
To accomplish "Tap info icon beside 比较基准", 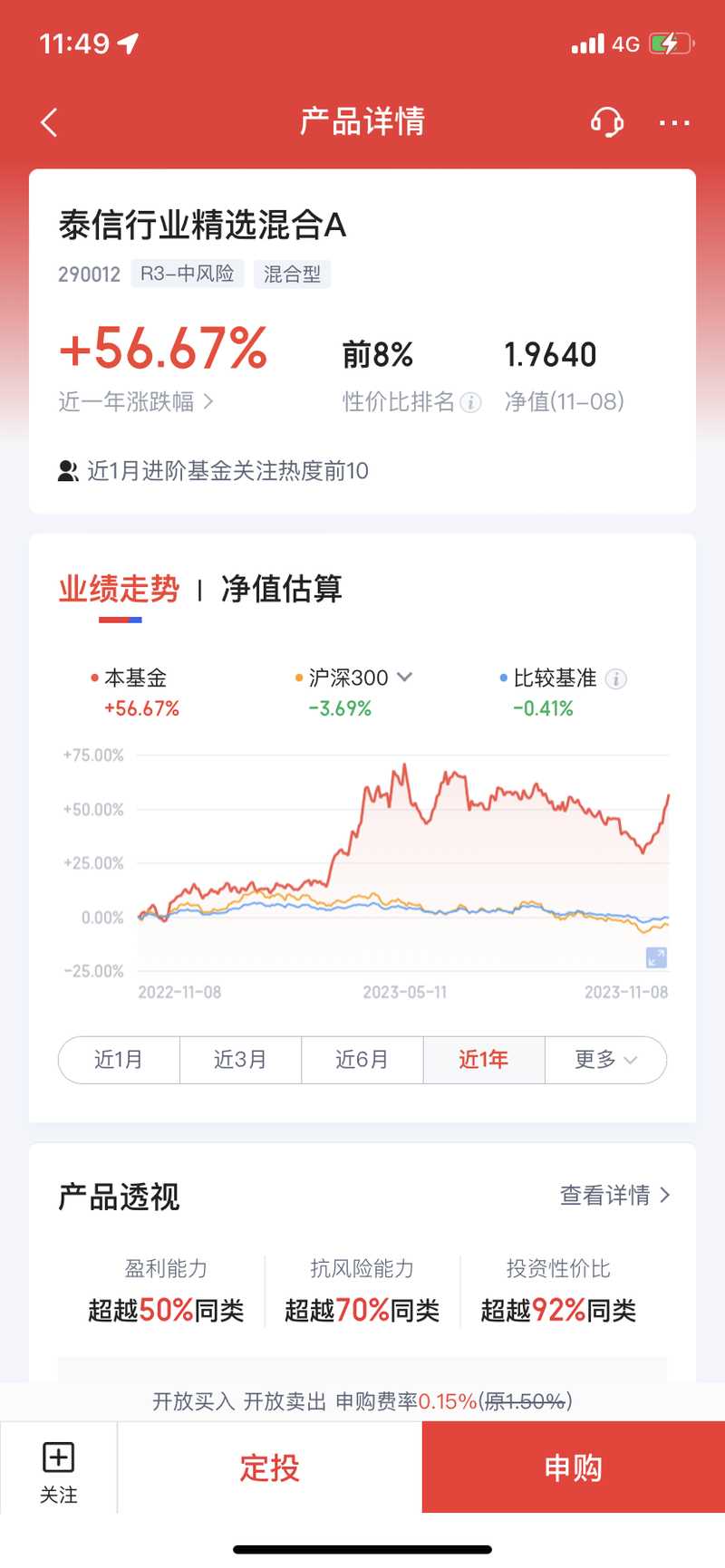I will pyautogui.click(x=616, y=678).
